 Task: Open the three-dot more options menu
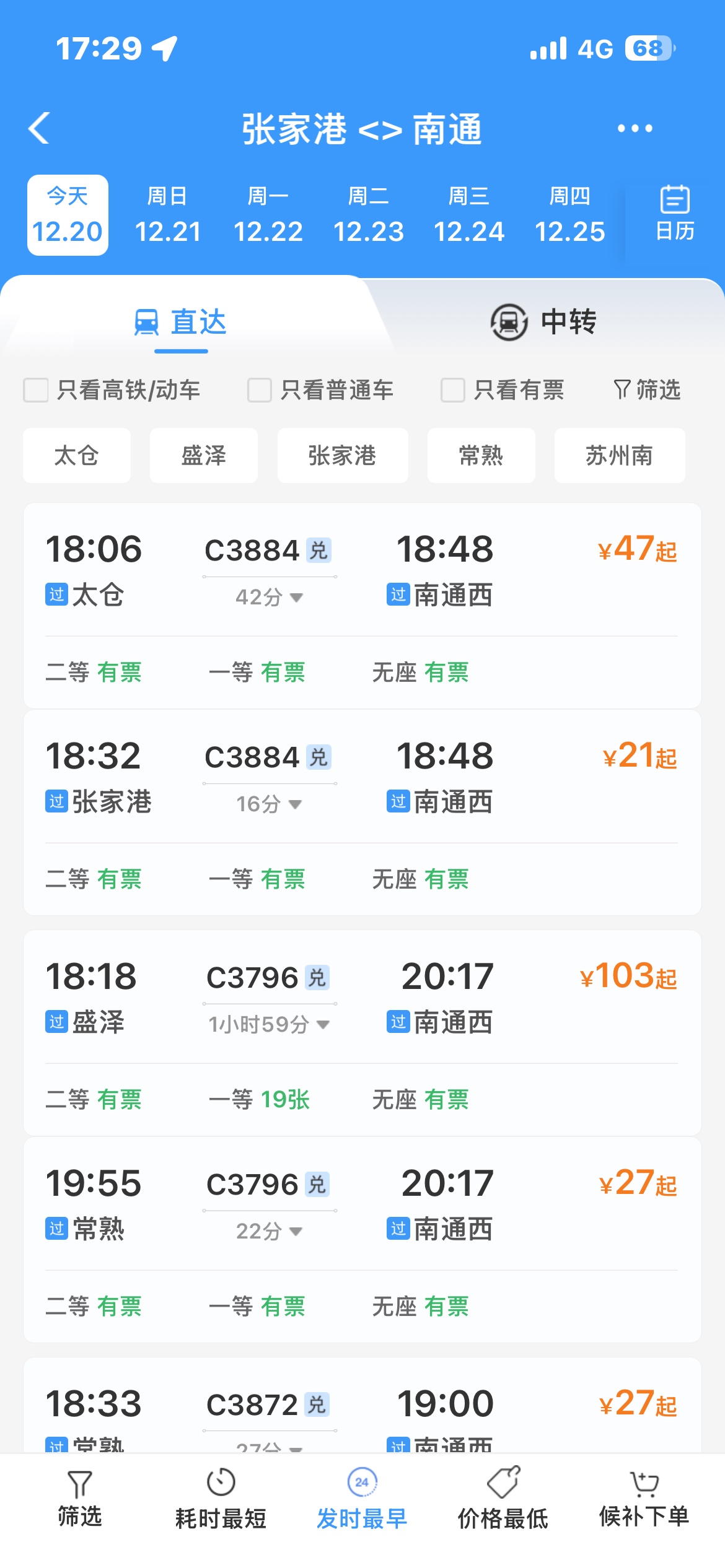[635, 129]
